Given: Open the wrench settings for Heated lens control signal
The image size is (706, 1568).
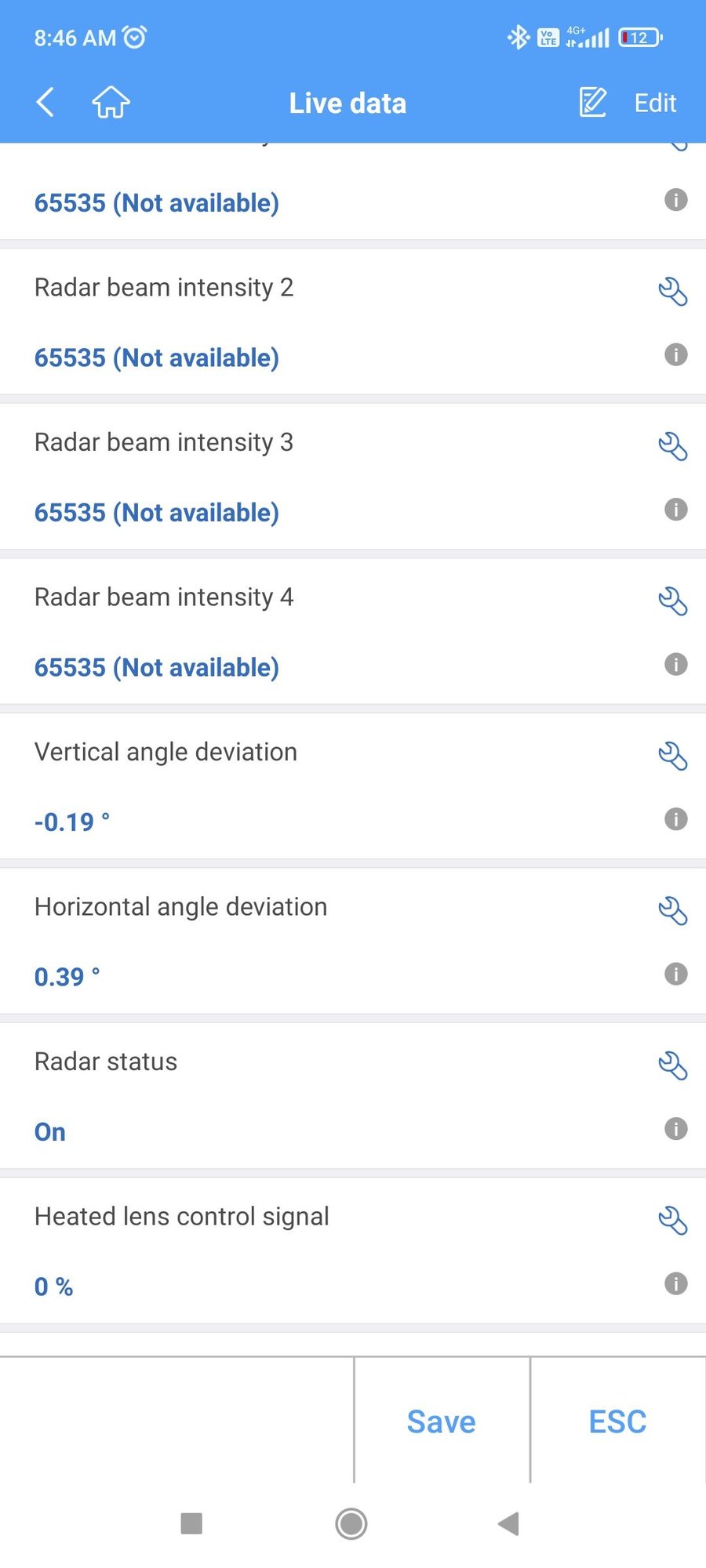Looking at the screenshot, I should 673,1221.
